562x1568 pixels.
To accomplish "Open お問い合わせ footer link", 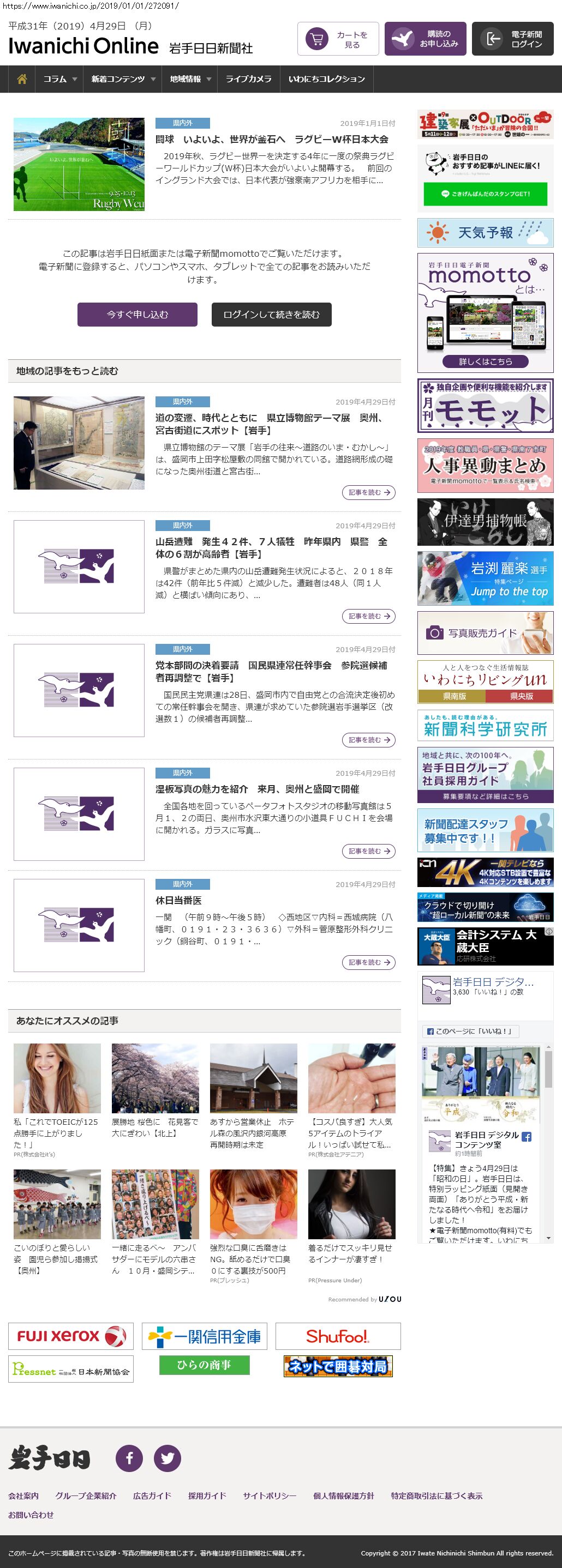I will [x=31, y=1515].
